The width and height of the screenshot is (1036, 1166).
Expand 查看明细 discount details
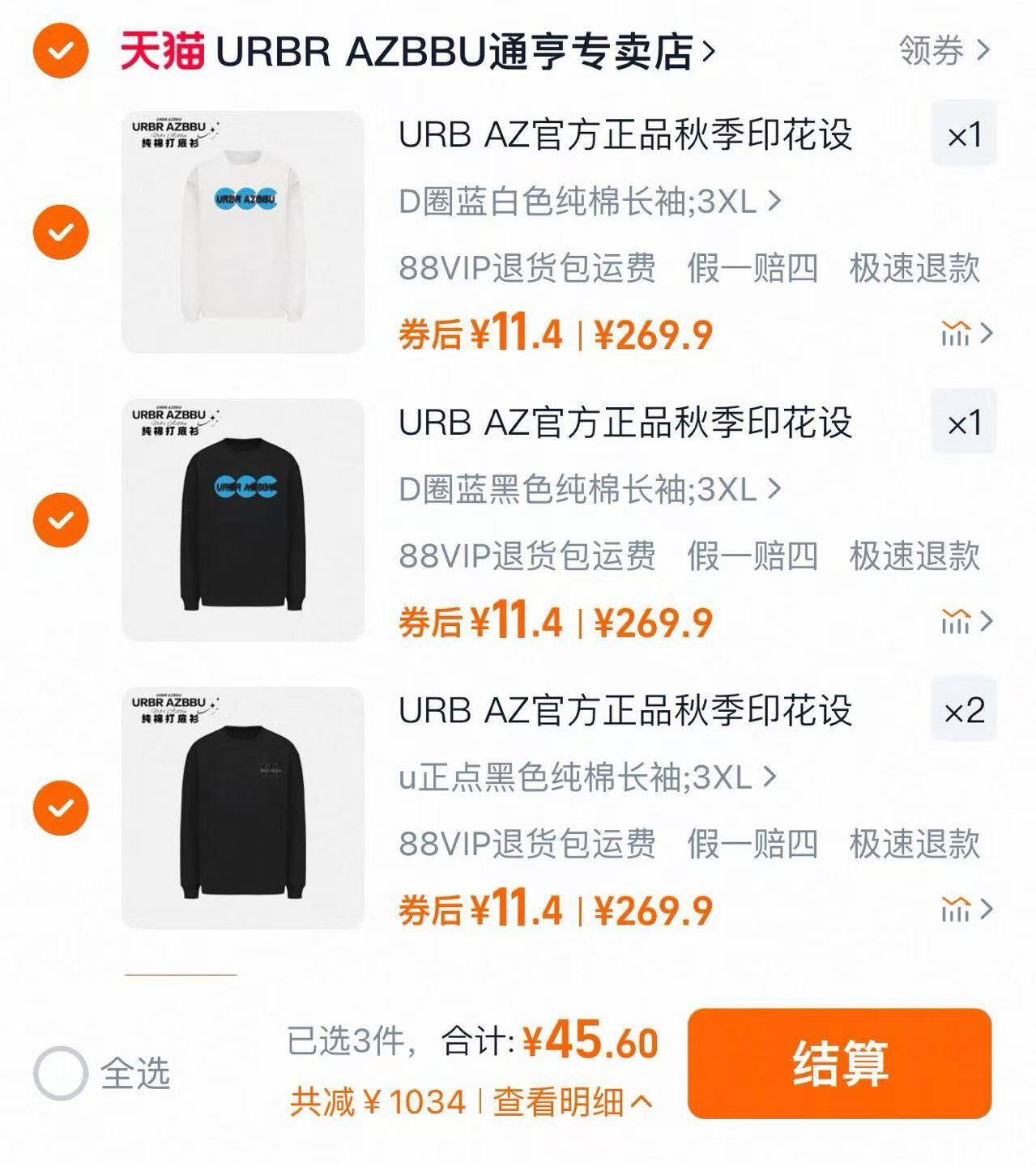pyautogui.click(x=572, y=1102)
